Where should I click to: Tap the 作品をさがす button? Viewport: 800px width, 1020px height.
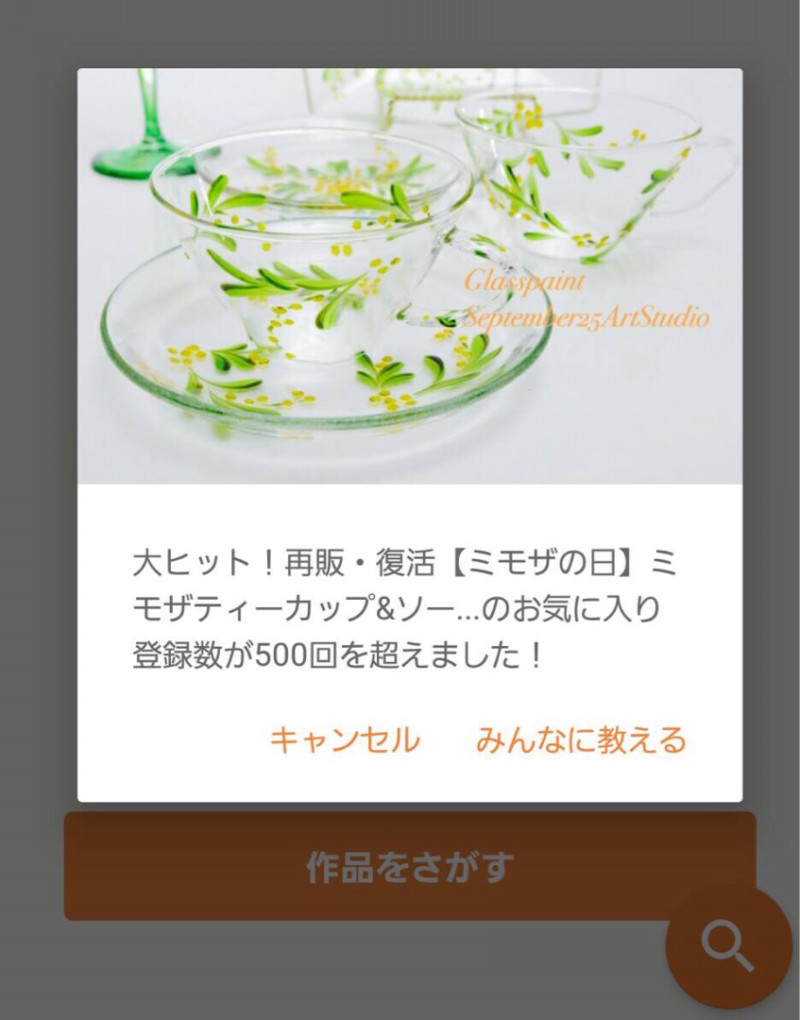click(409, 866)
